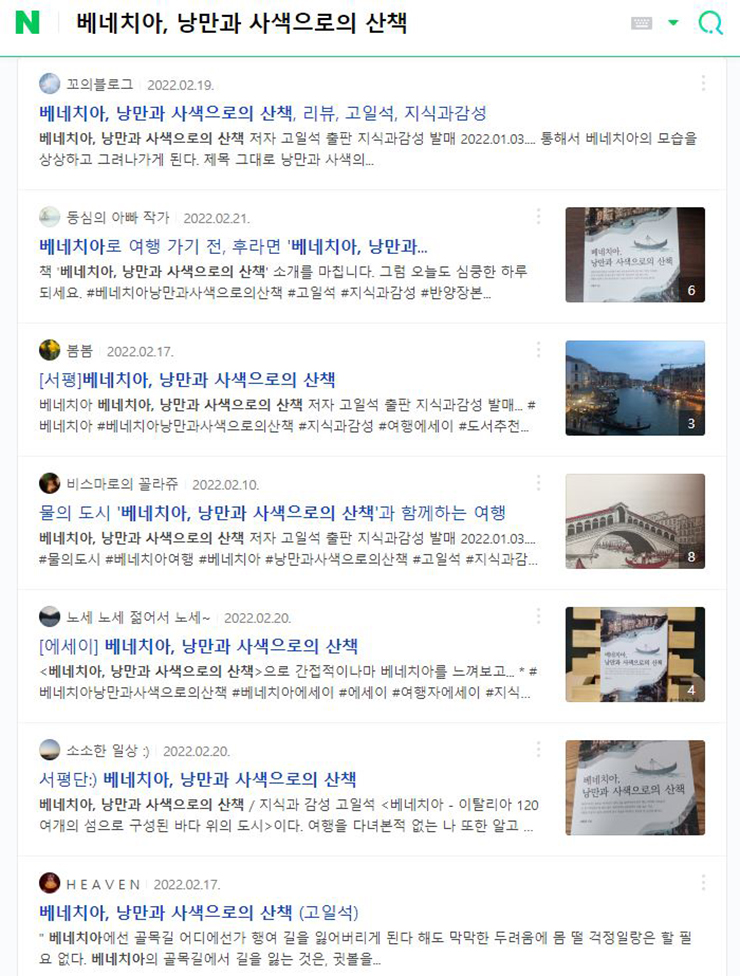Tap the Naver N logo
Image resolution: width=740 pixels, height=976 pixels.
tap(27, 23)
